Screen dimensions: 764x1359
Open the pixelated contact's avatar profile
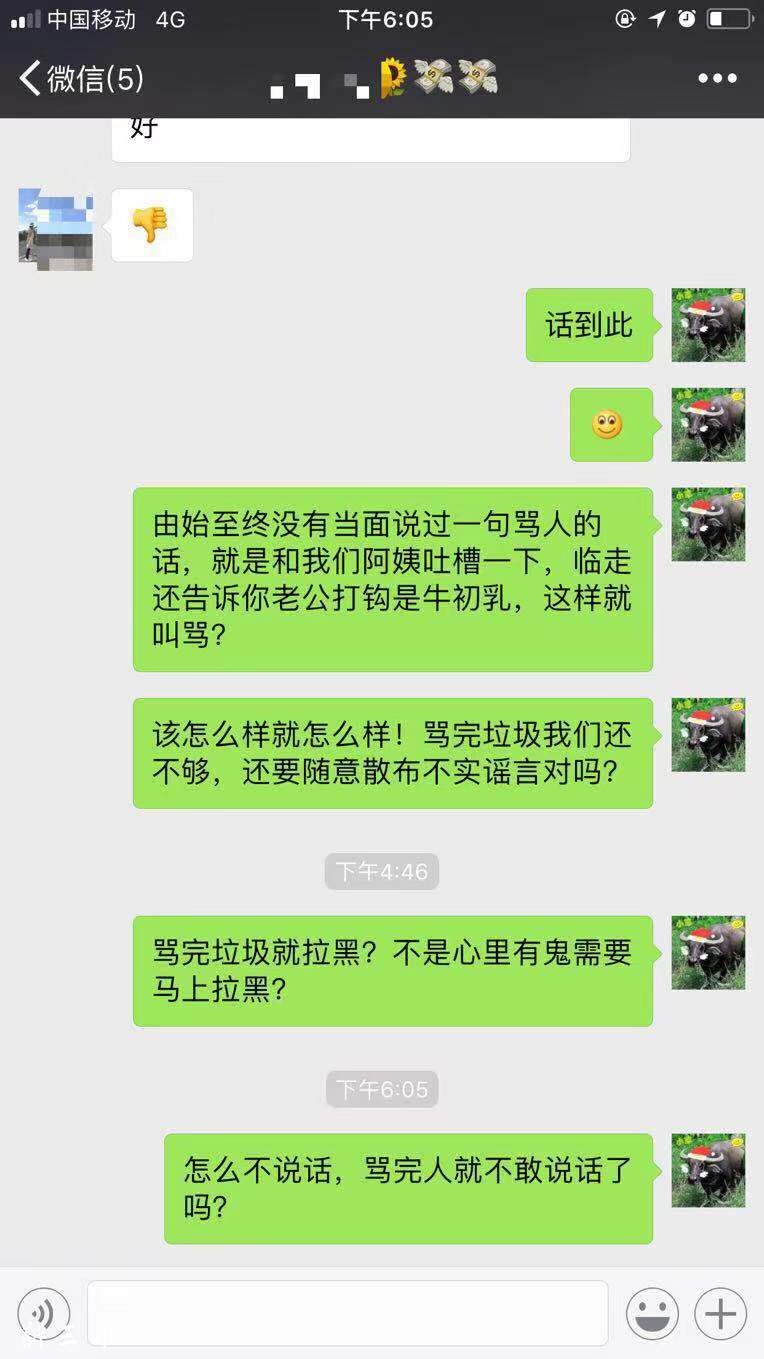(x=55, y=228)
